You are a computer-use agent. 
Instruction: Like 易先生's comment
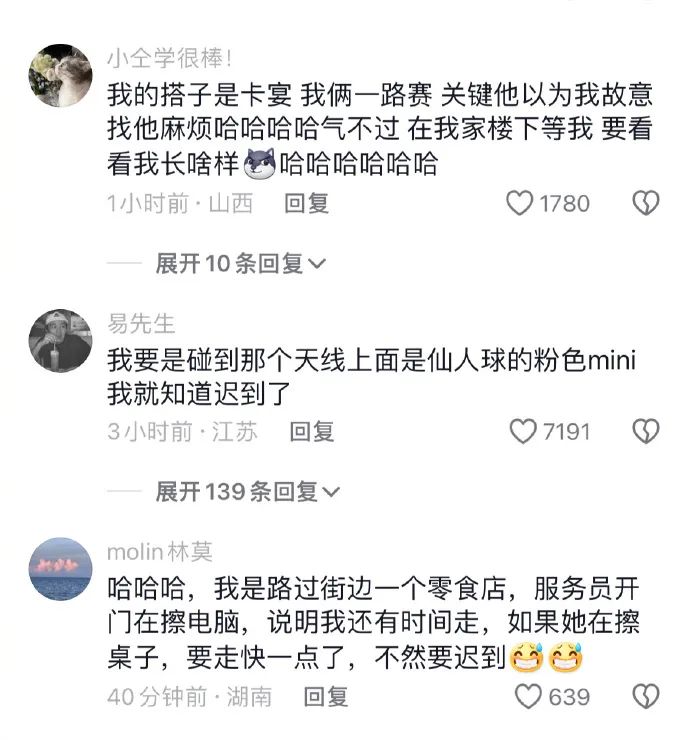[524, 432]
